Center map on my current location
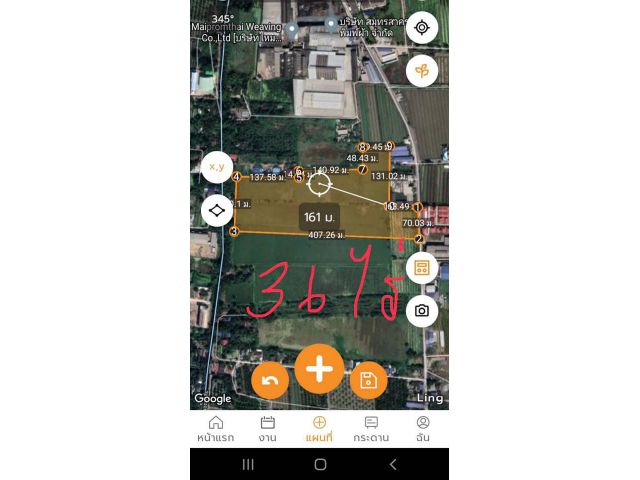Screen dimensions: 640x480 pyautogui.click(x=422, y=27)
